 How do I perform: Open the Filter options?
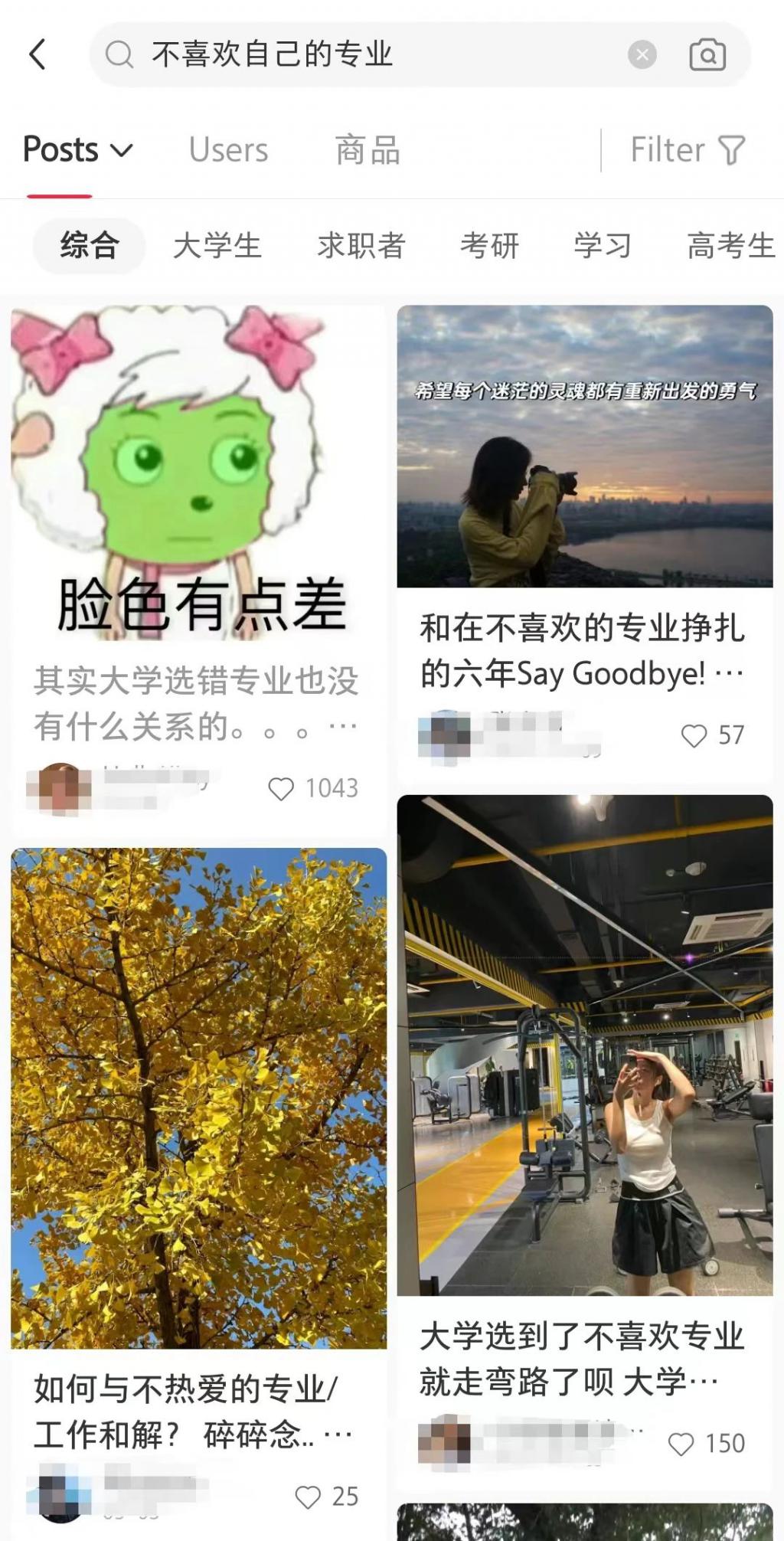[x=687, y=149]
